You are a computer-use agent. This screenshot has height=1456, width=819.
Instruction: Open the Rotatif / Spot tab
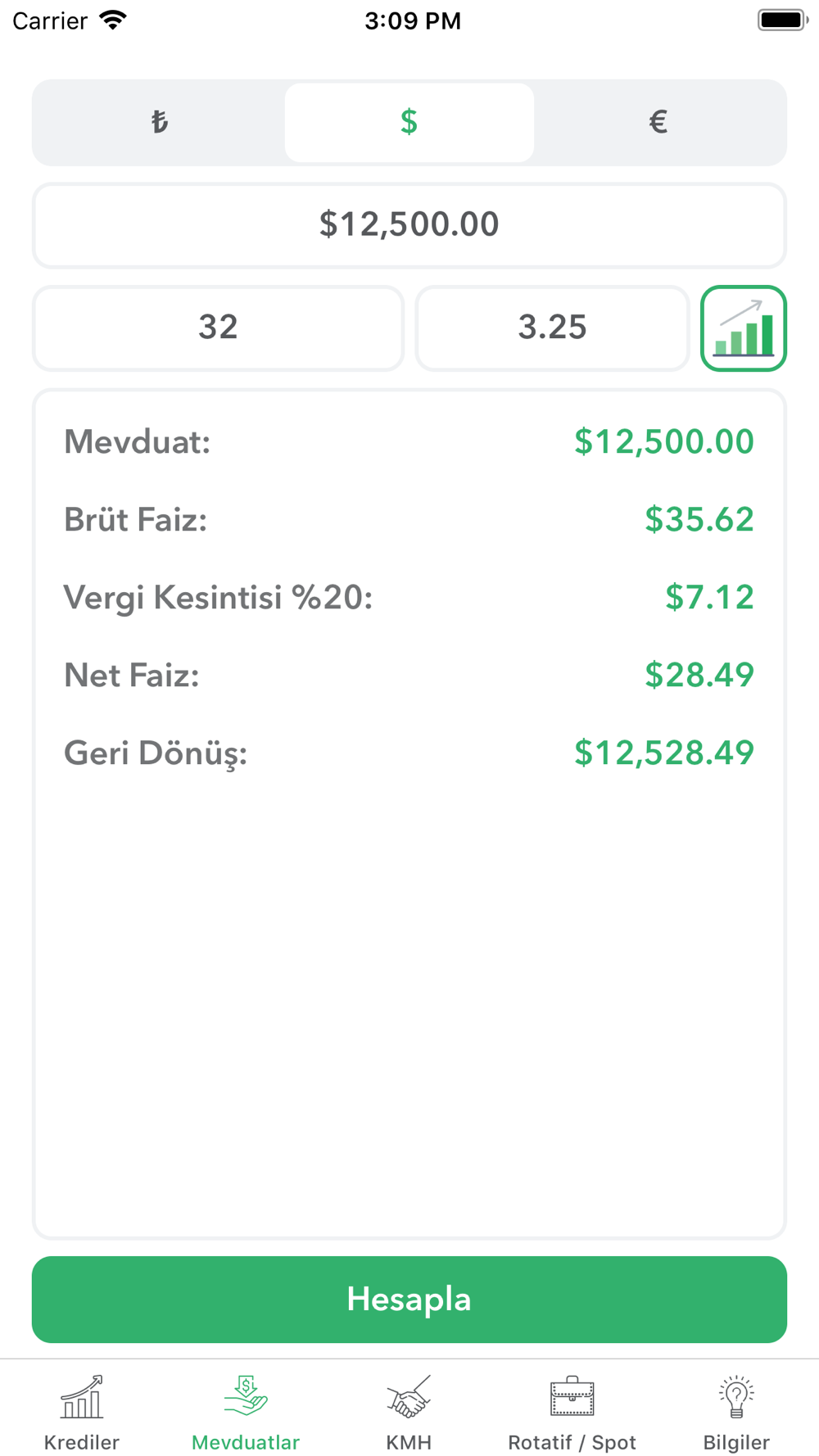click(x=572, y=1413)
